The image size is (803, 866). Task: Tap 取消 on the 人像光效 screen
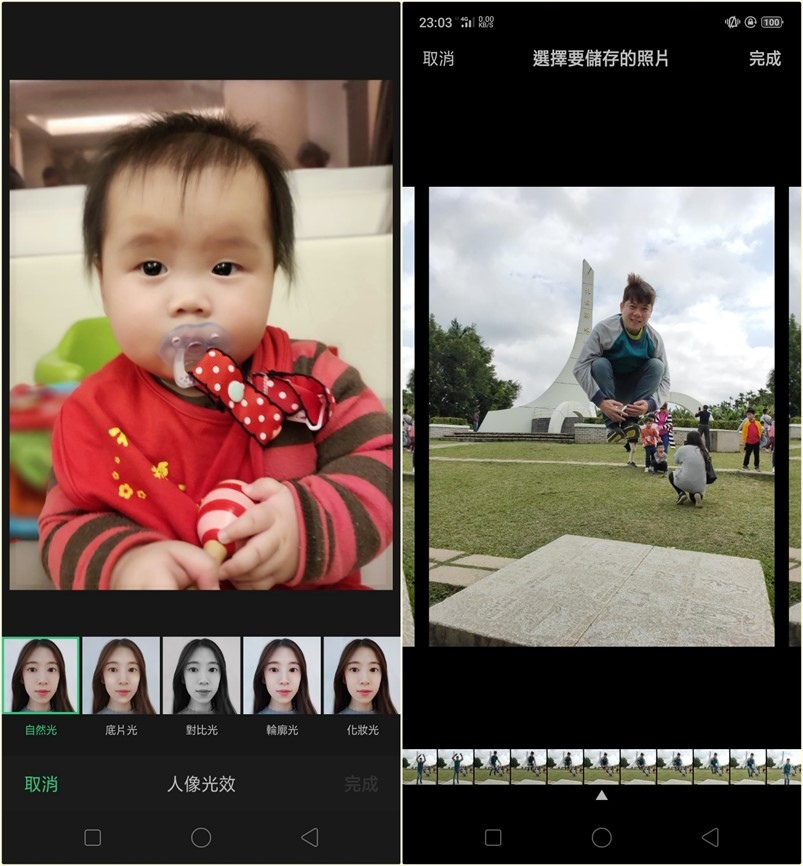click(x=41, y=784)
